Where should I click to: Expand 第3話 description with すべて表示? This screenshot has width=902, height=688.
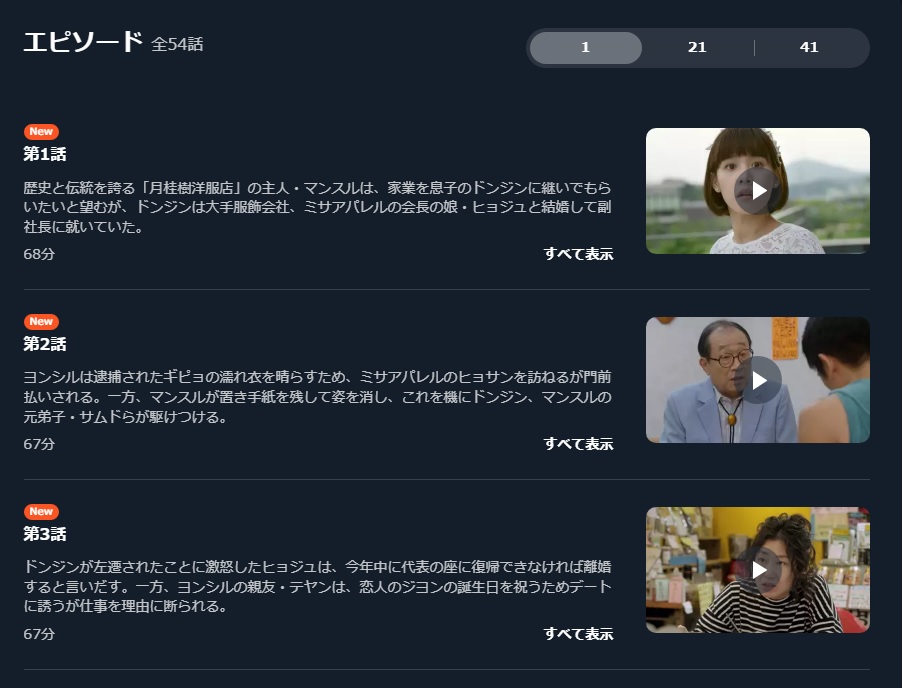pyautogui.click(x=578, y=634)
